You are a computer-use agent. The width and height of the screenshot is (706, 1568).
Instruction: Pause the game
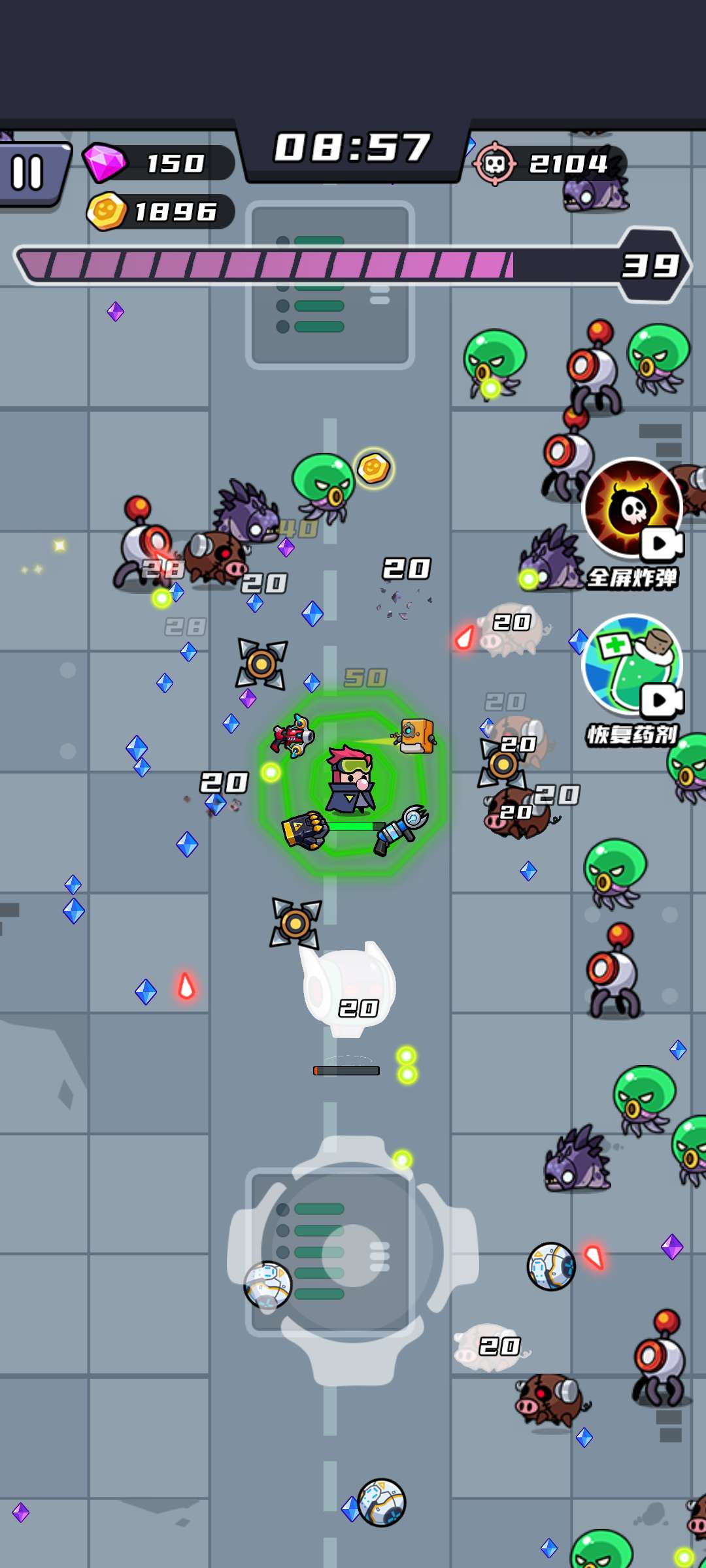click(x=29, y=173)
